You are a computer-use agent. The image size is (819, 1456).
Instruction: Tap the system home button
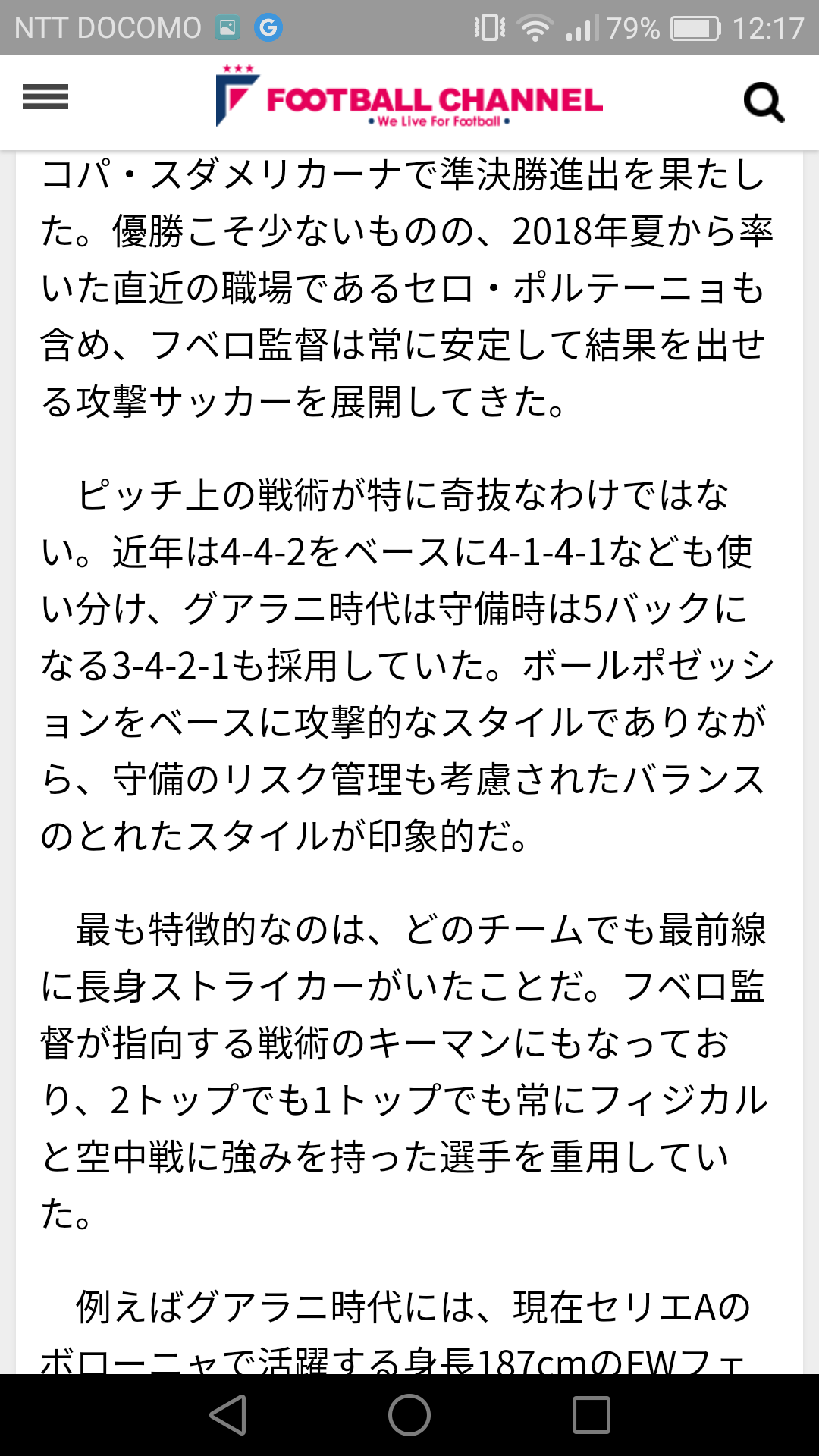[409, 1415]
